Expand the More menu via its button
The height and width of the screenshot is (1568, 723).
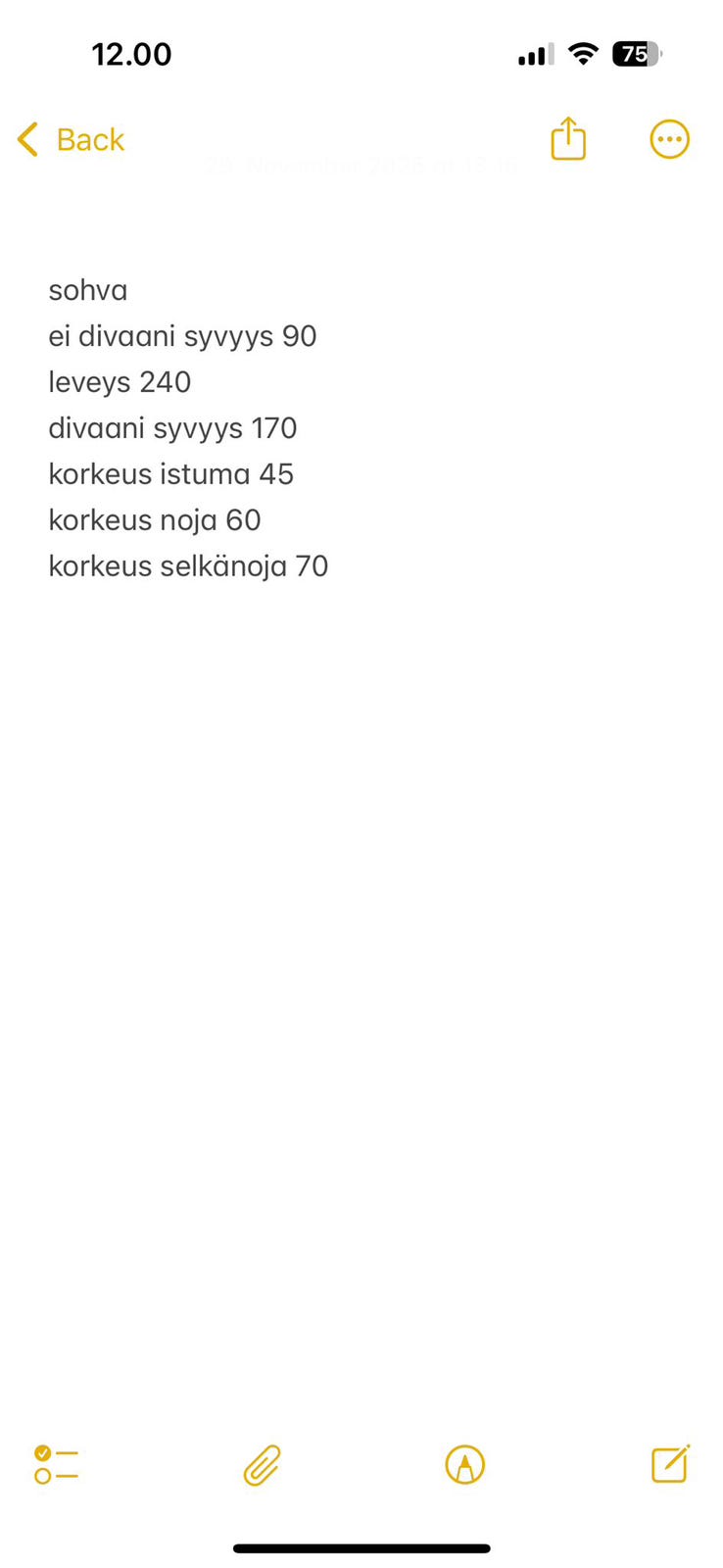(669, 138)
